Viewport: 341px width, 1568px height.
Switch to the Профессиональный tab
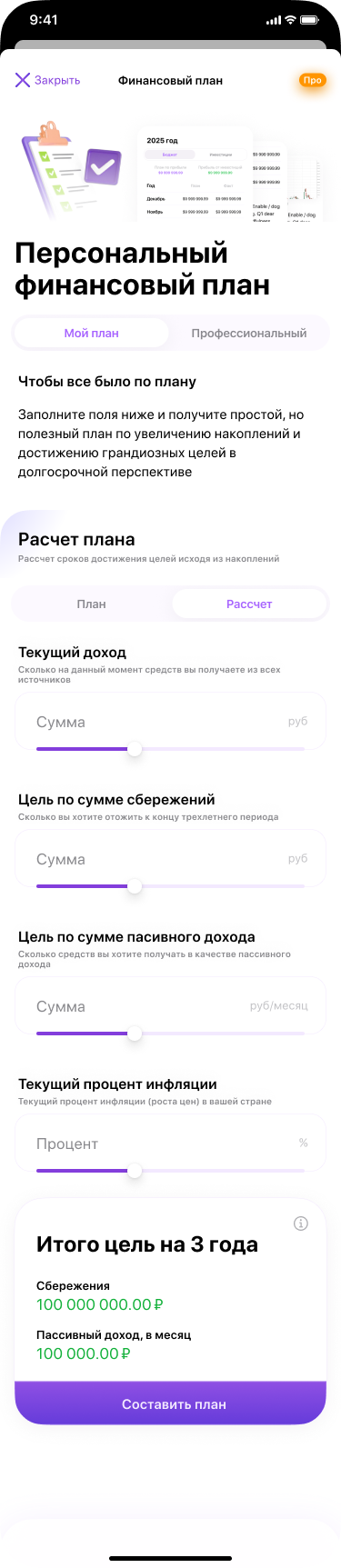tap(248, 333)
